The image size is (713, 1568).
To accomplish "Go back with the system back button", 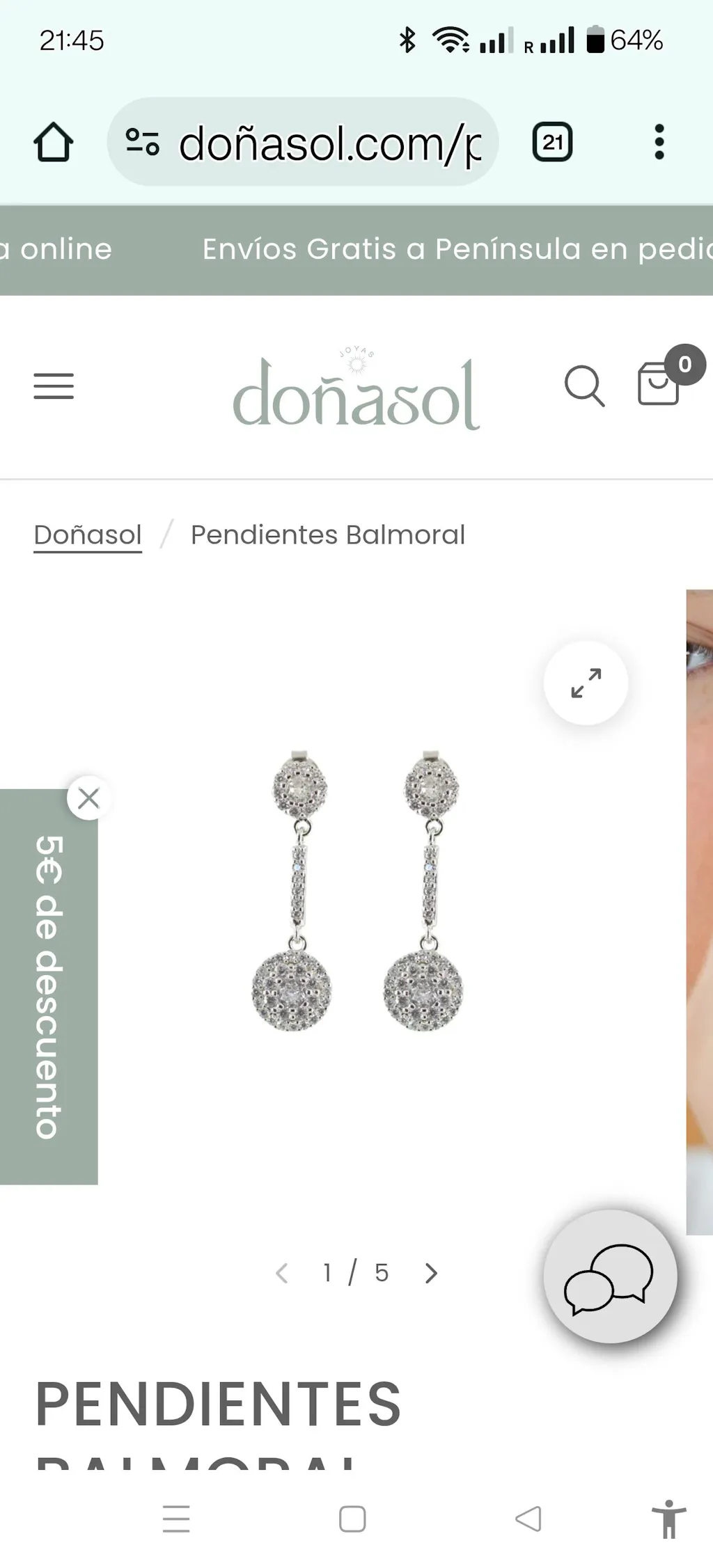I will pos(528,1519).
